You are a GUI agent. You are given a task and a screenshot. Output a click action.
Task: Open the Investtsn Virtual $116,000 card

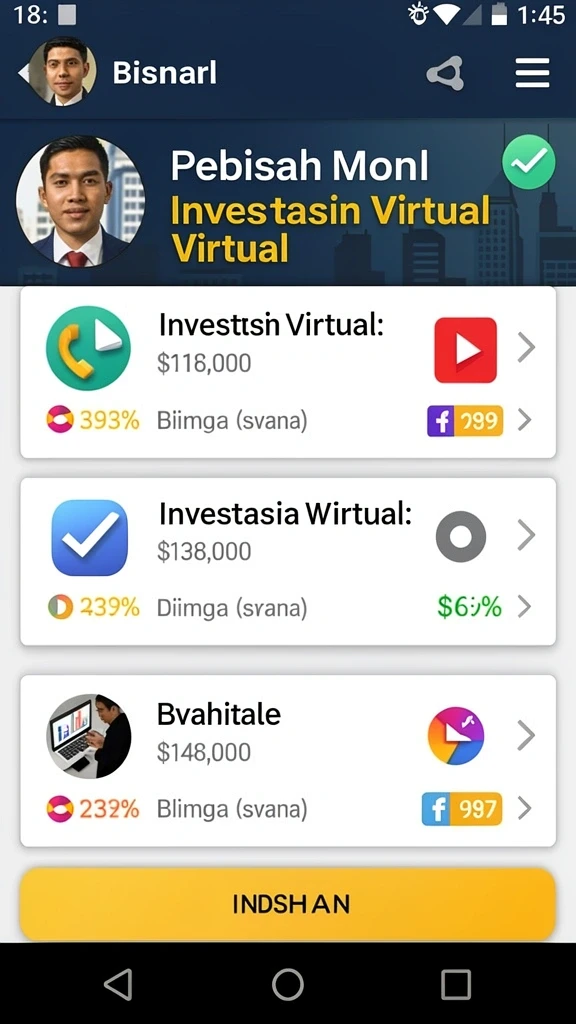pos(288,372)
